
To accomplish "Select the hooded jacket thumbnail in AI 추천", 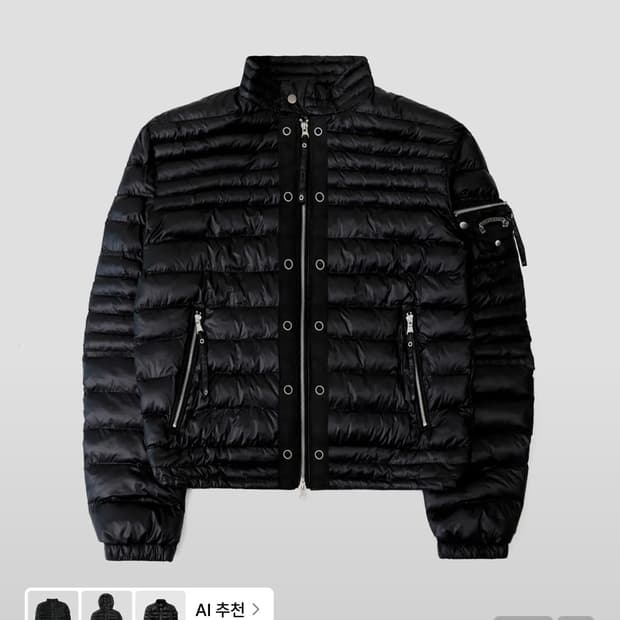I will [x=106, y=606].
